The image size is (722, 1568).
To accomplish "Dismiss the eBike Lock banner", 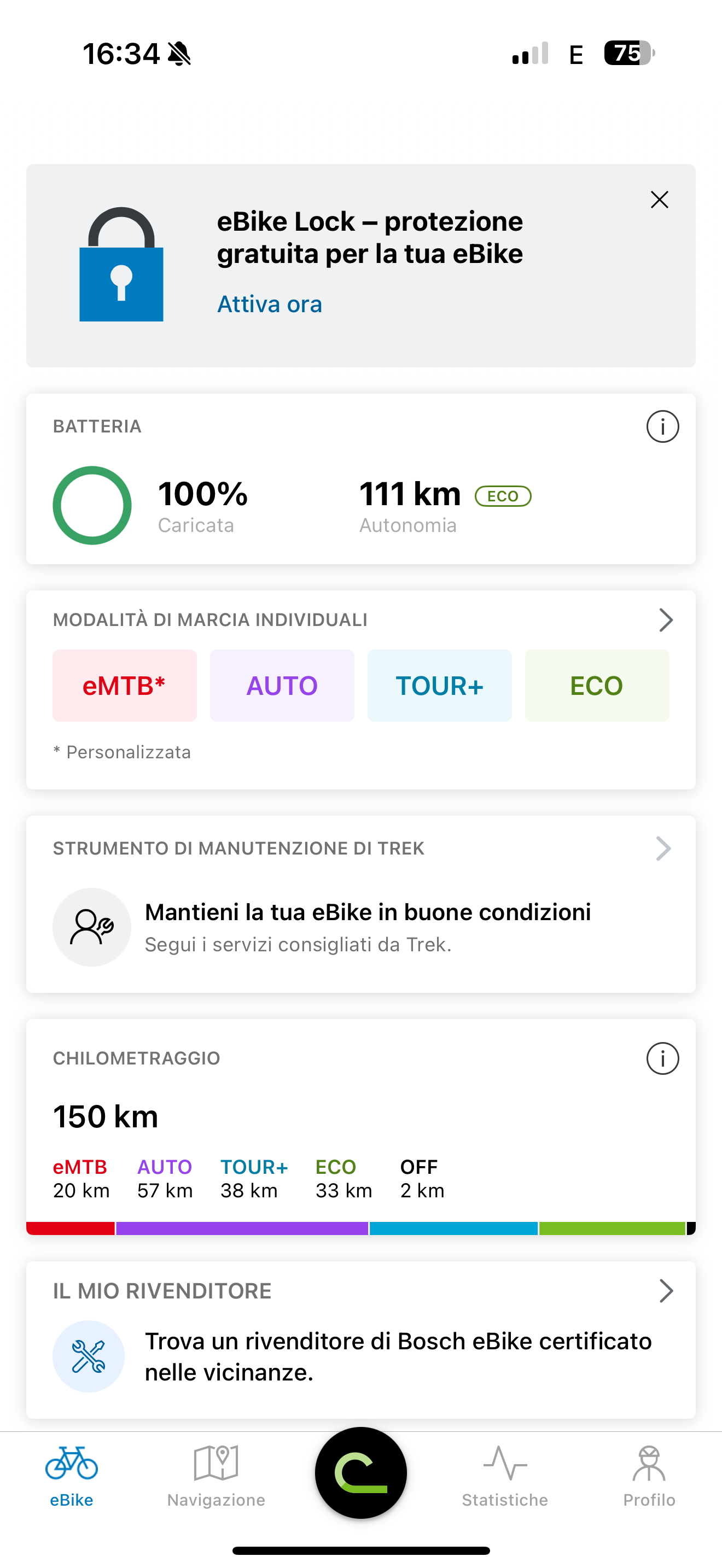I will [659, 200].
